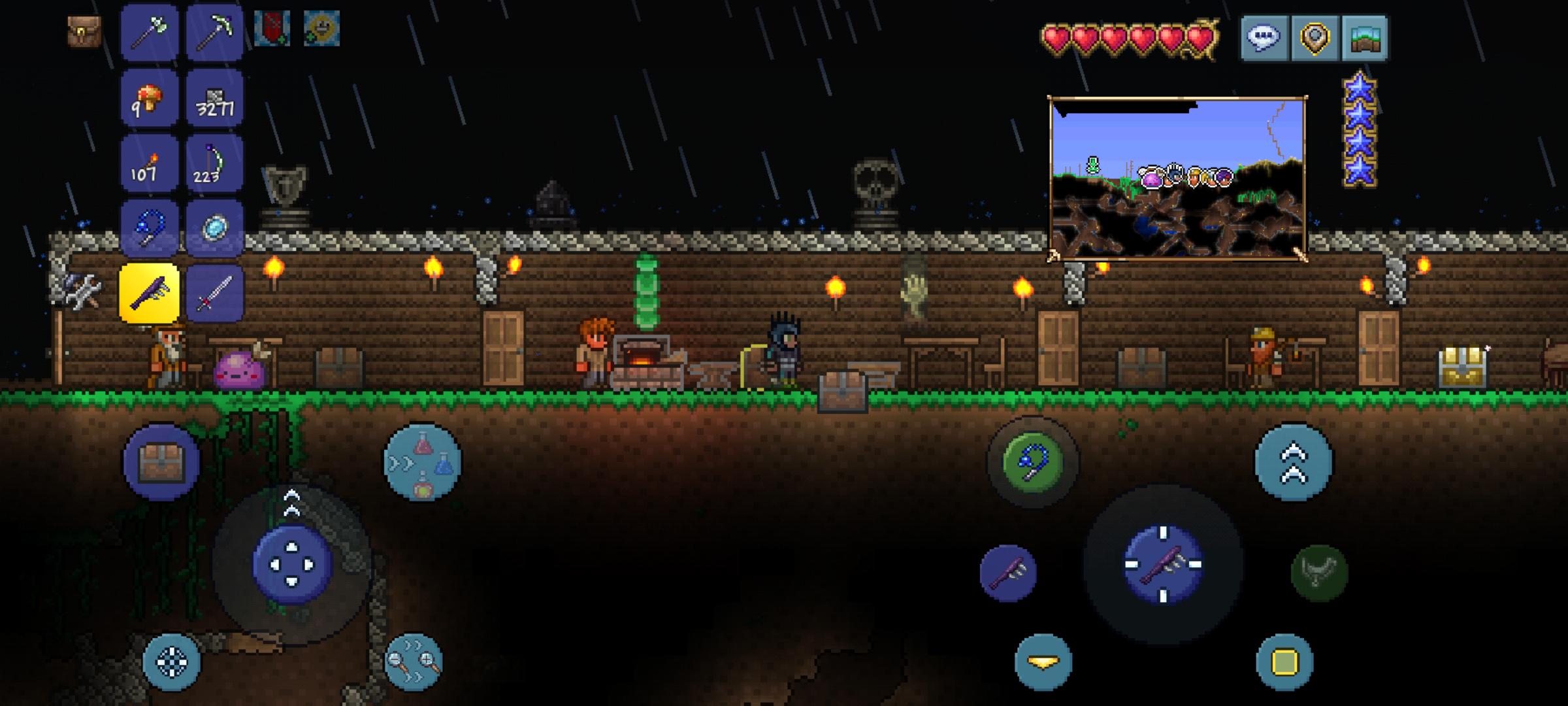Viewport: 1568px width, 706px height.
Task: Fire the grappling hook button
Action: point(1032,462)
